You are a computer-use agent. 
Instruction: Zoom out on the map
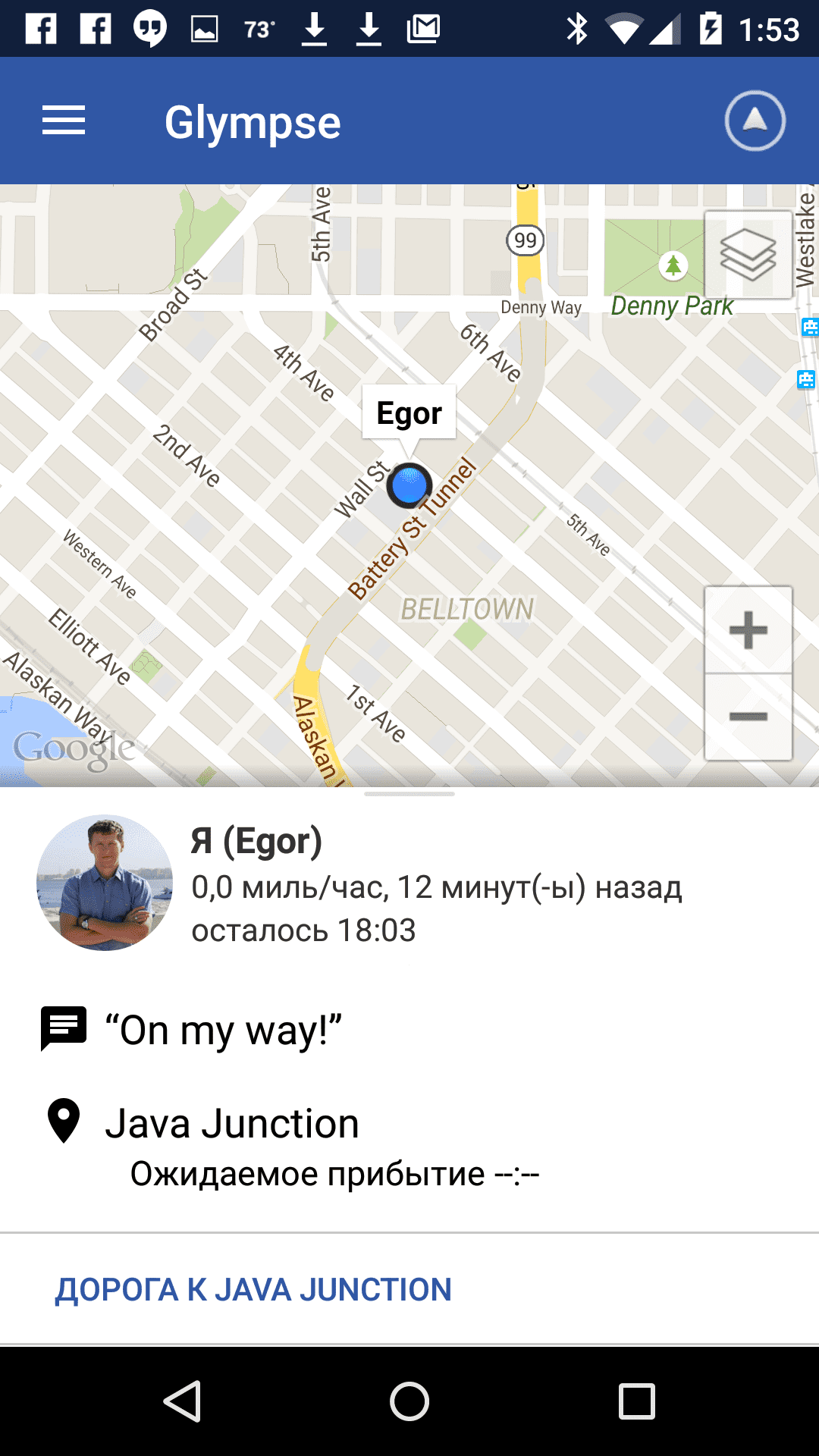pos(748,717)
